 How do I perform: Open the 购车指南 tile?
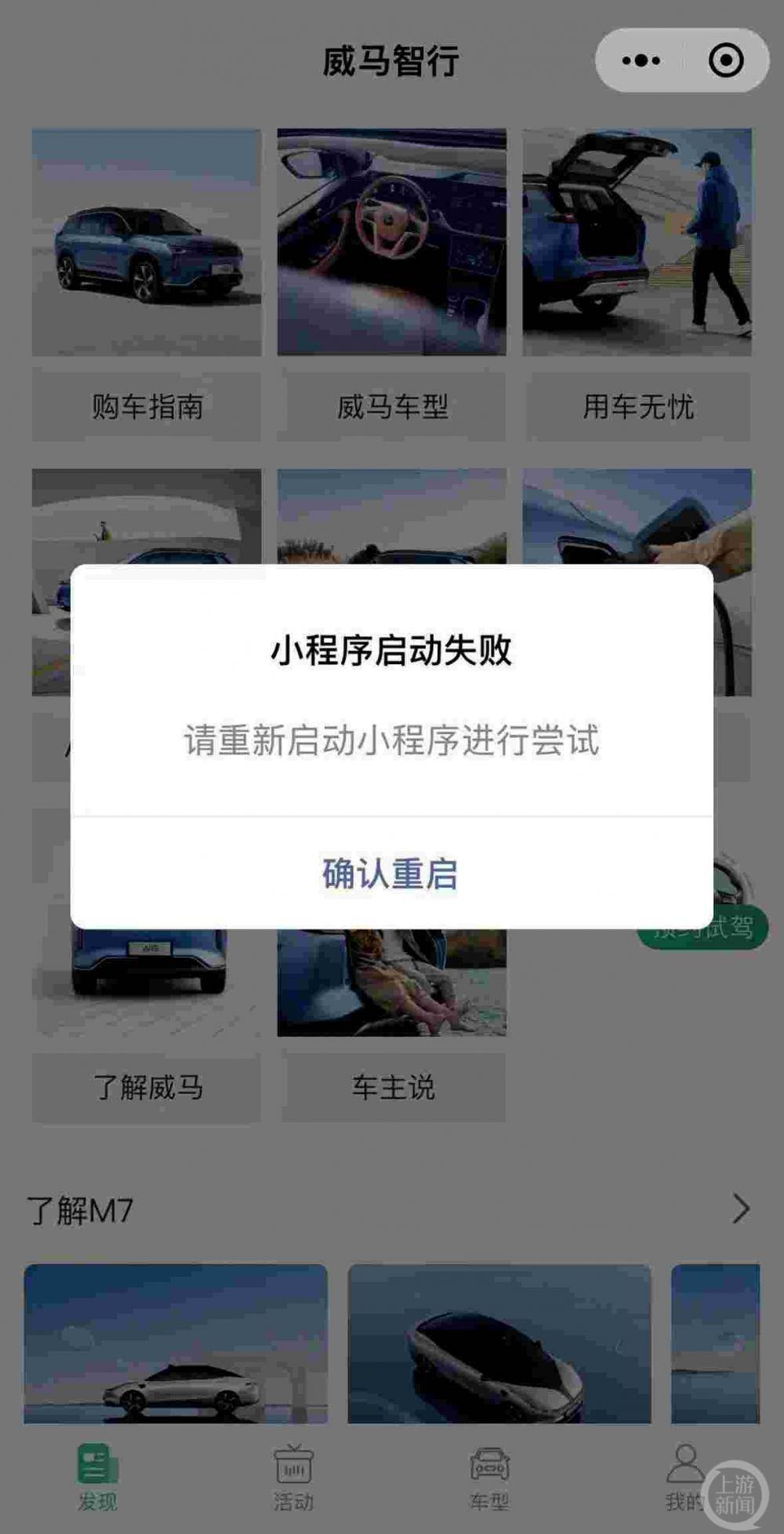(x=147, y=285)
